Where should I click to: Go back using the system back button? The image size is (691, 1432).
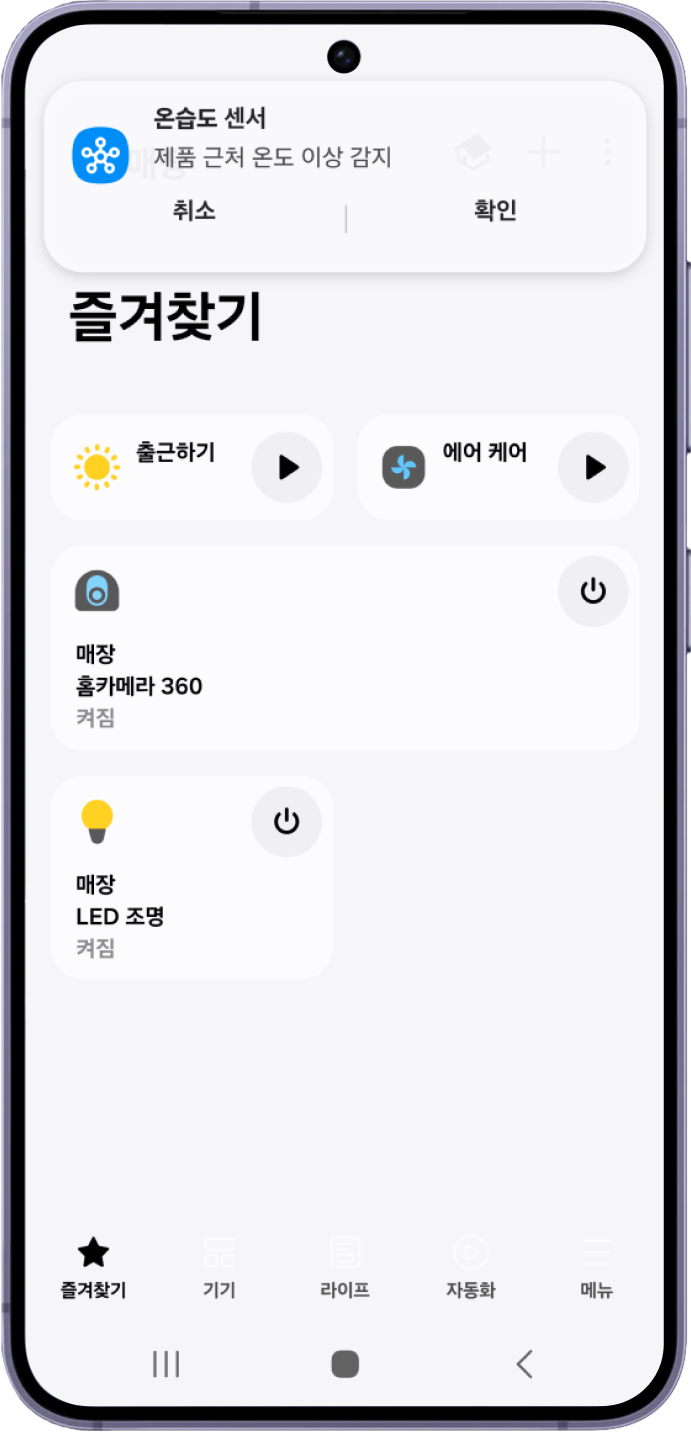point(524,1363)
